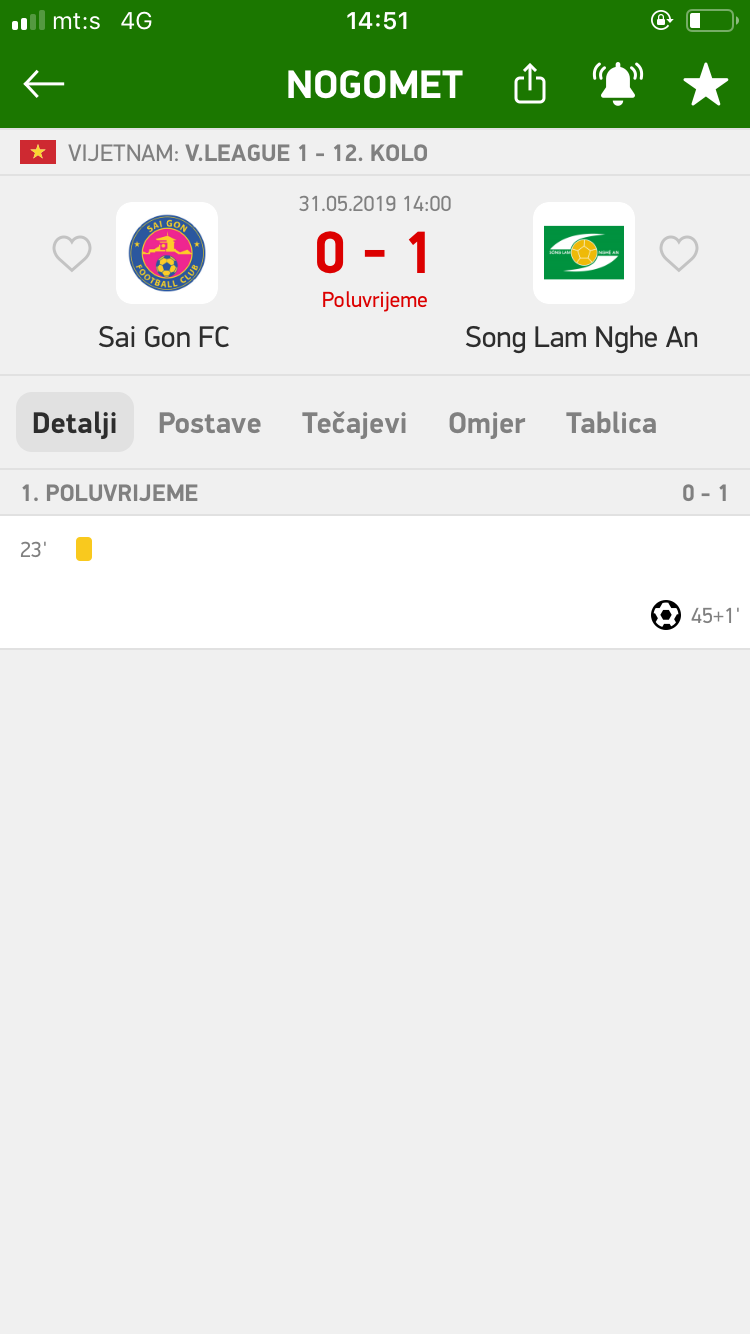Screen dimensions: 750x1334
Task: View the Tablica tab
Action: coord(612,423)
